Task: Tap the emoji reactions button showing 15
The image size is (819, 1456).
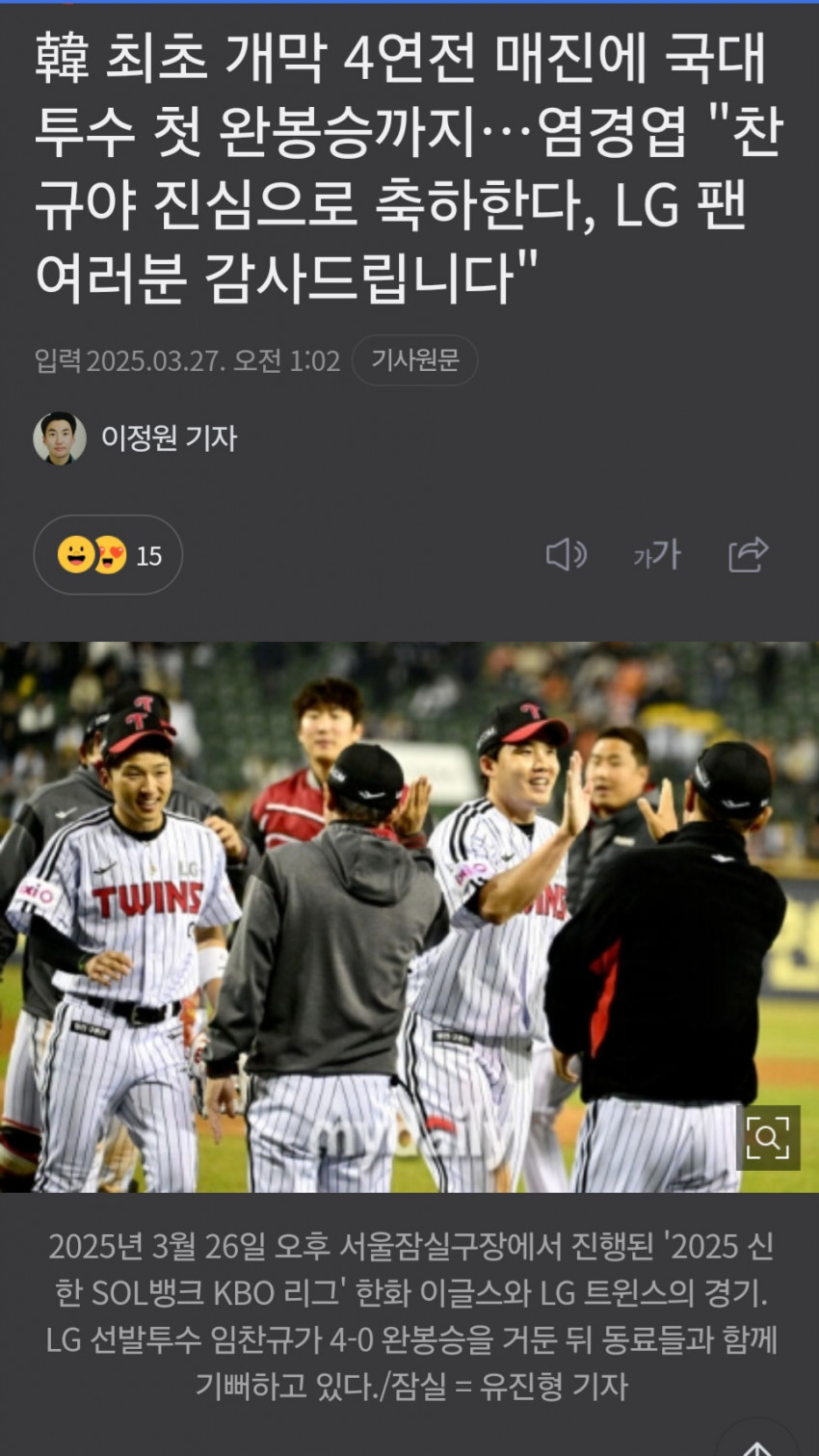Action: [108, 555]
